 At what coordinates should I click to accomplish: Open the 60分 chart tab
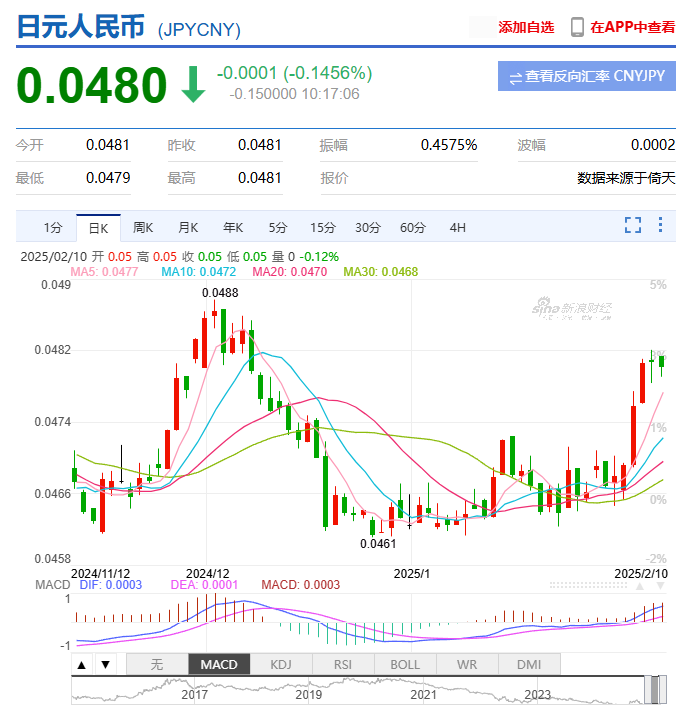[412, 227]
